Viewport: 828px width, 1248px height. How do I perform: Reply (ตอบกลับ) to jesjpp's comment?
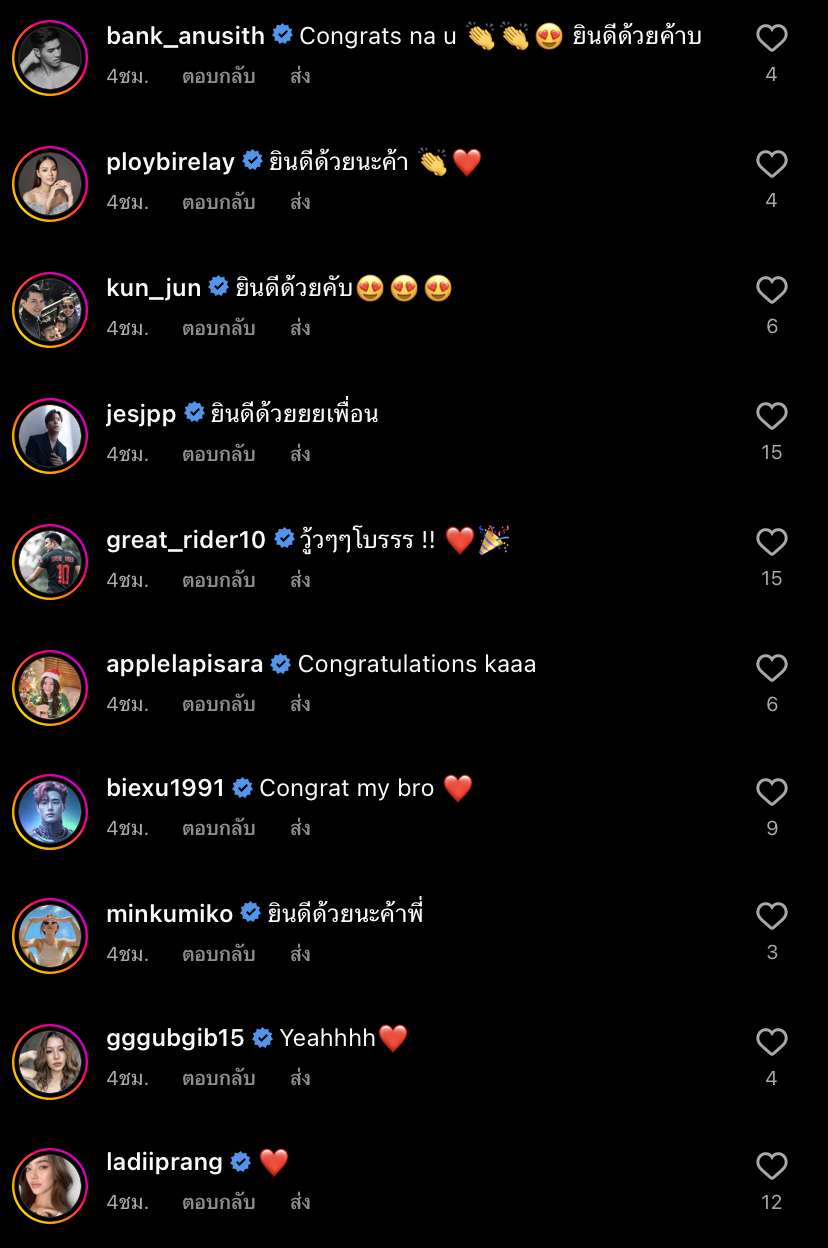tap(218, 454)
